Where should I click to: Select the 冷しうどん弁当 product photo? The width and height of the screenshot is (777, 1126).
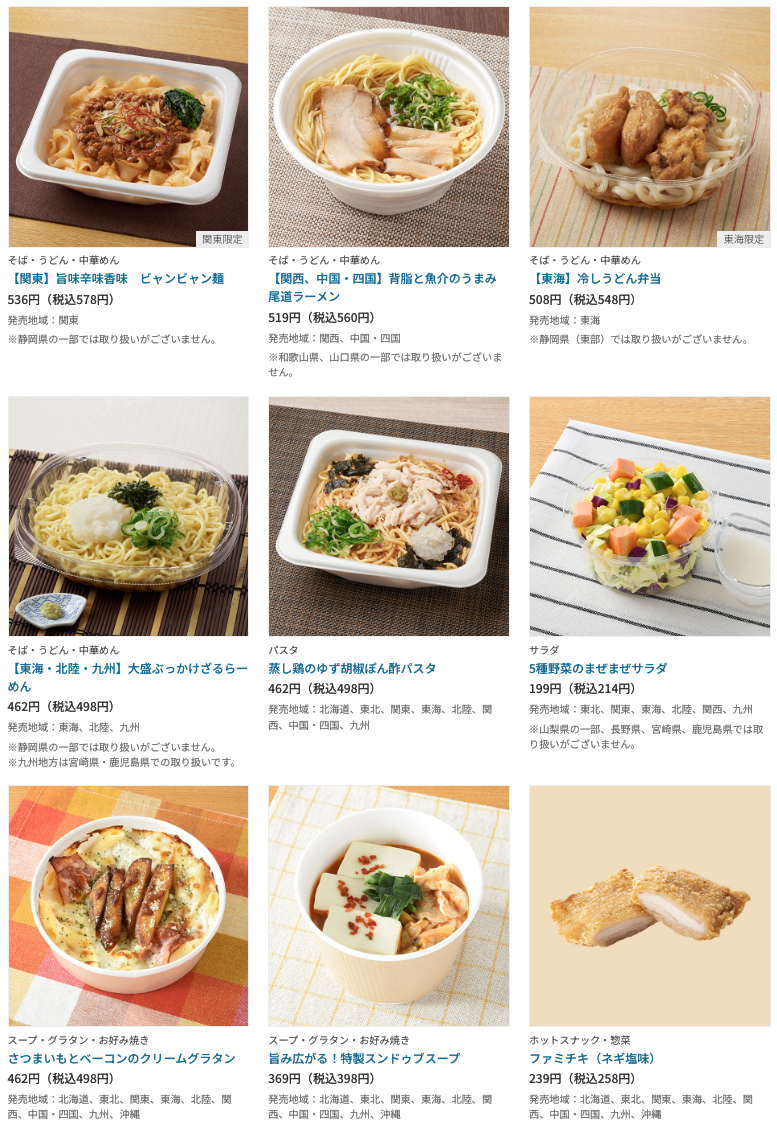[x=649, y=127]
